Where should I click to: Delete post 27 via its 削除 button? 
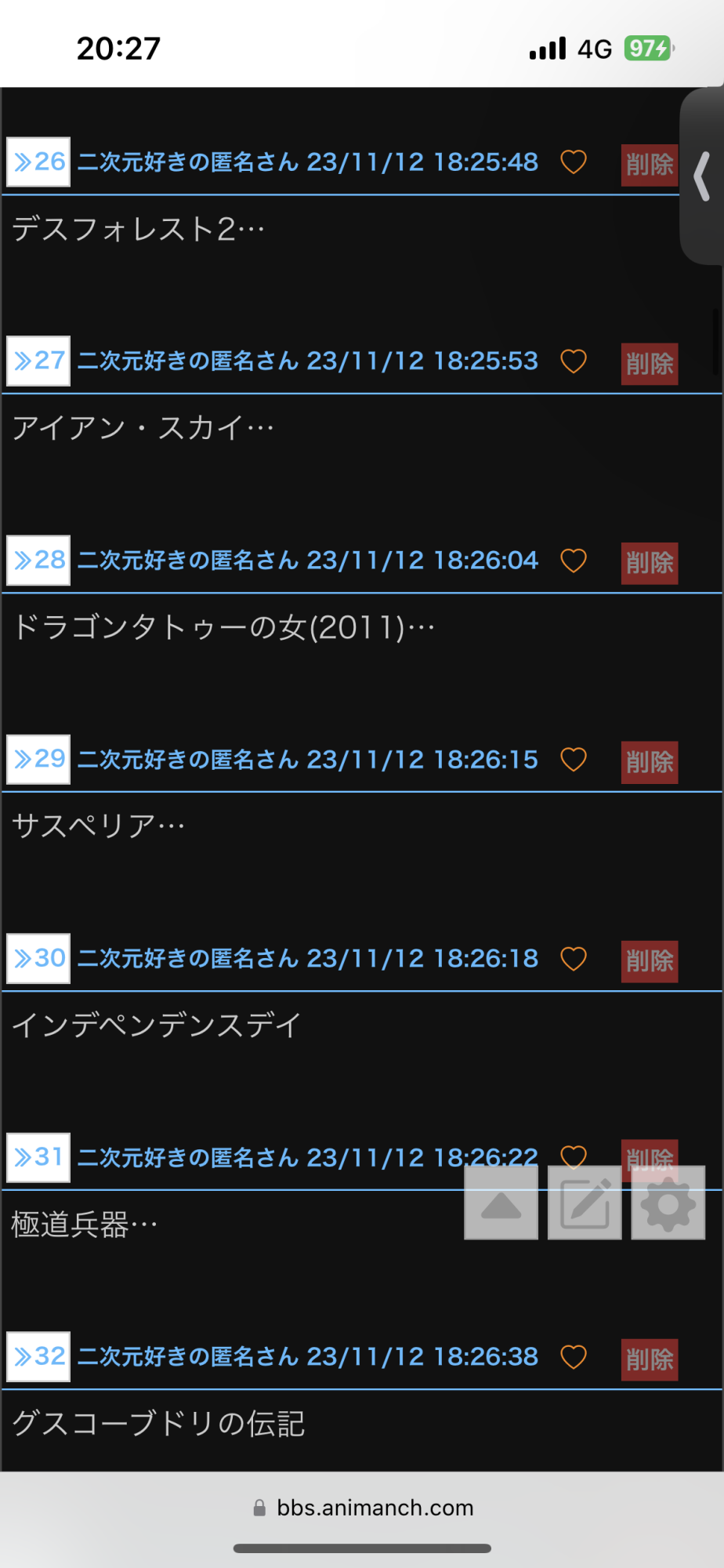pos(650,364)
